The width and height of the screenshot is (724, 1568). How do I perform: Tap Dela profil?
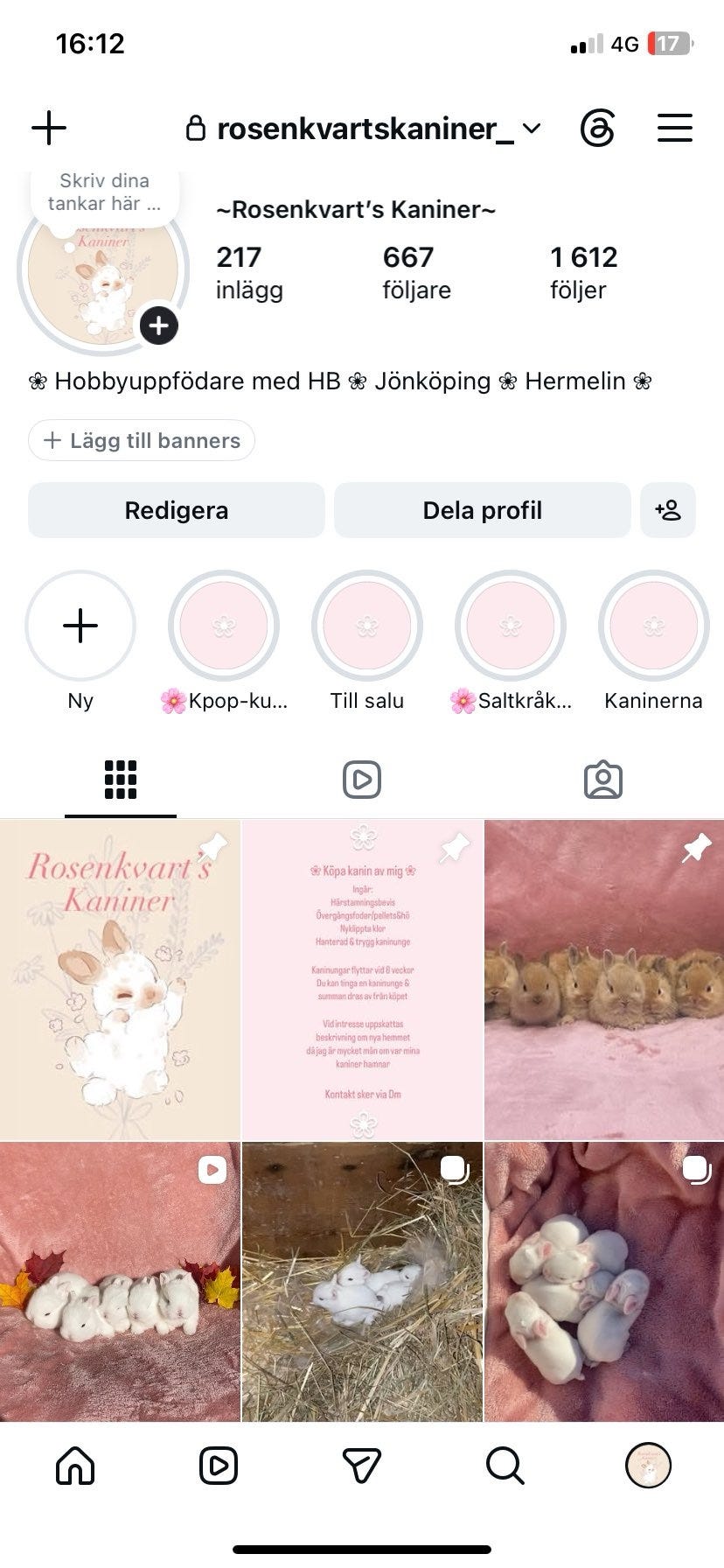point(483,510)
